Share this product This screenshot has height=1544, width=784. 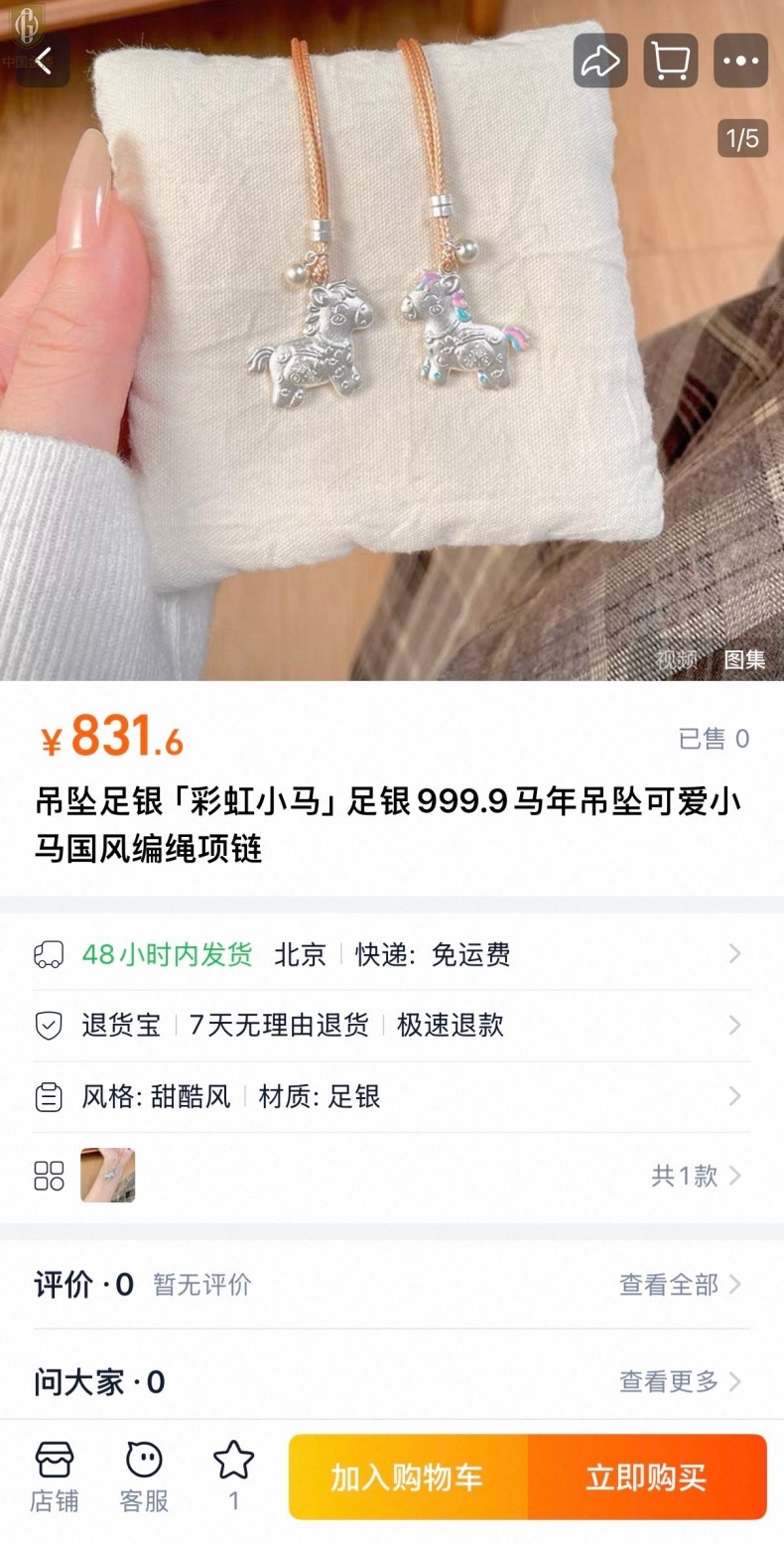click(x=600, y=61)
